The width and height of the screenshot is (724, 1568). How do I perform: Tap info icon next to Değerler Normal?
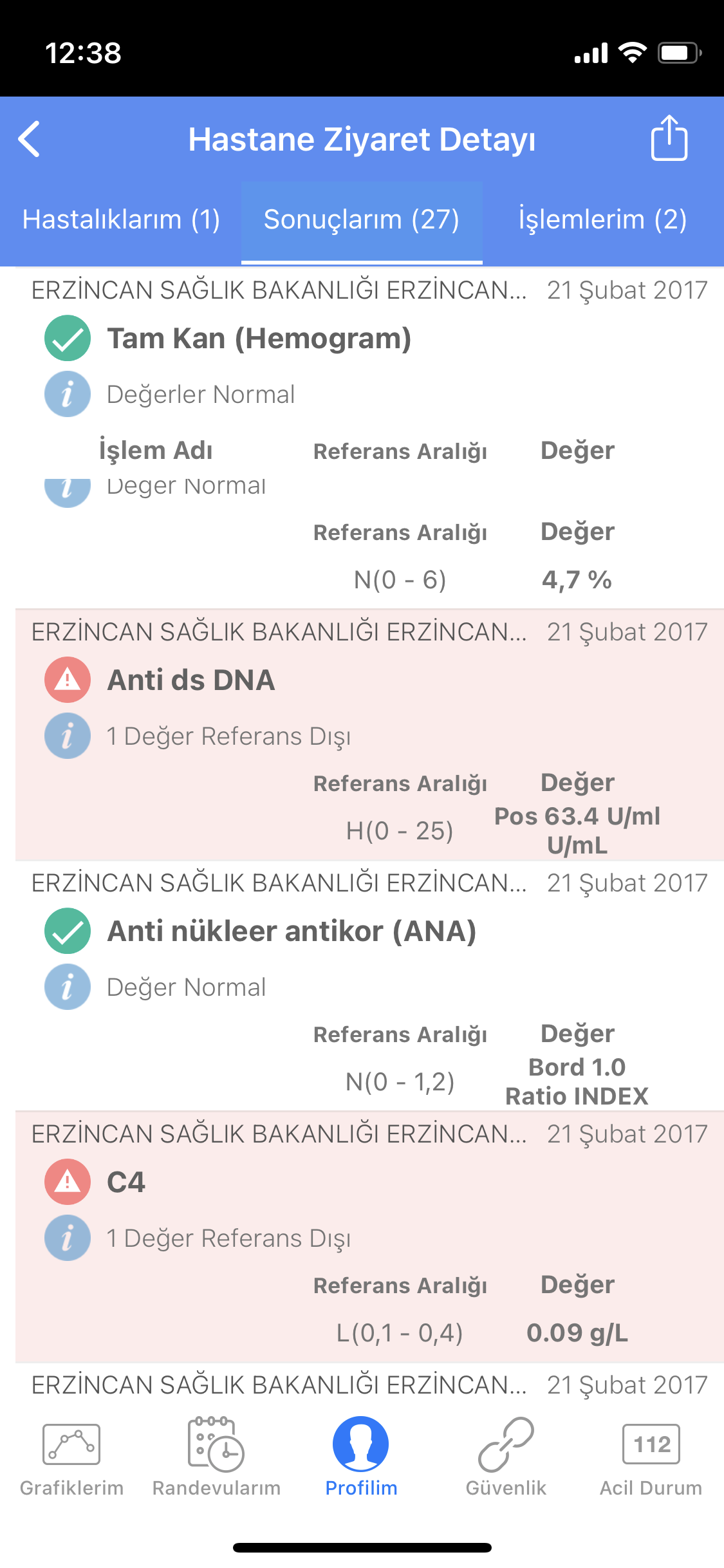tap(68, 394)
